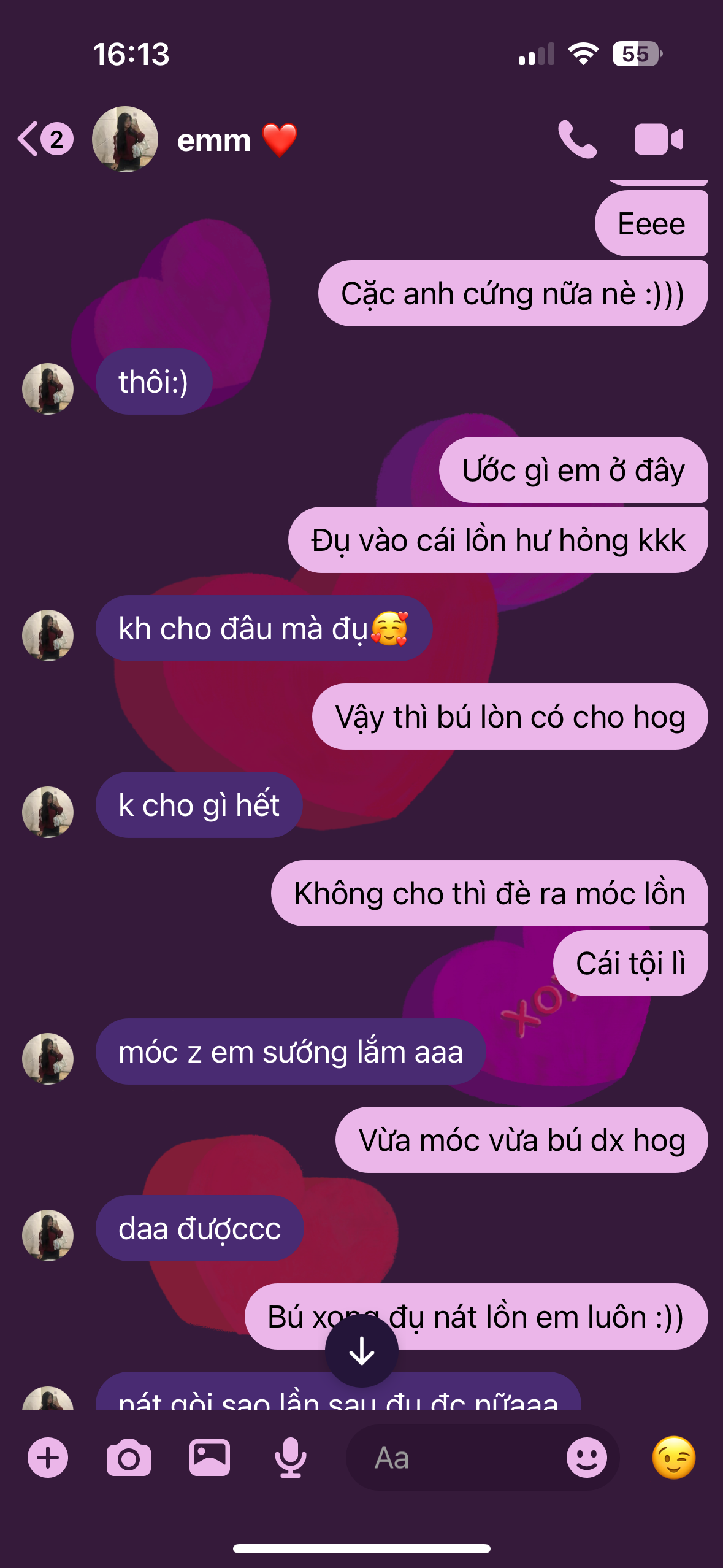
Task: Jump to latest messages with down arrow
Action: pos(361,1351)
